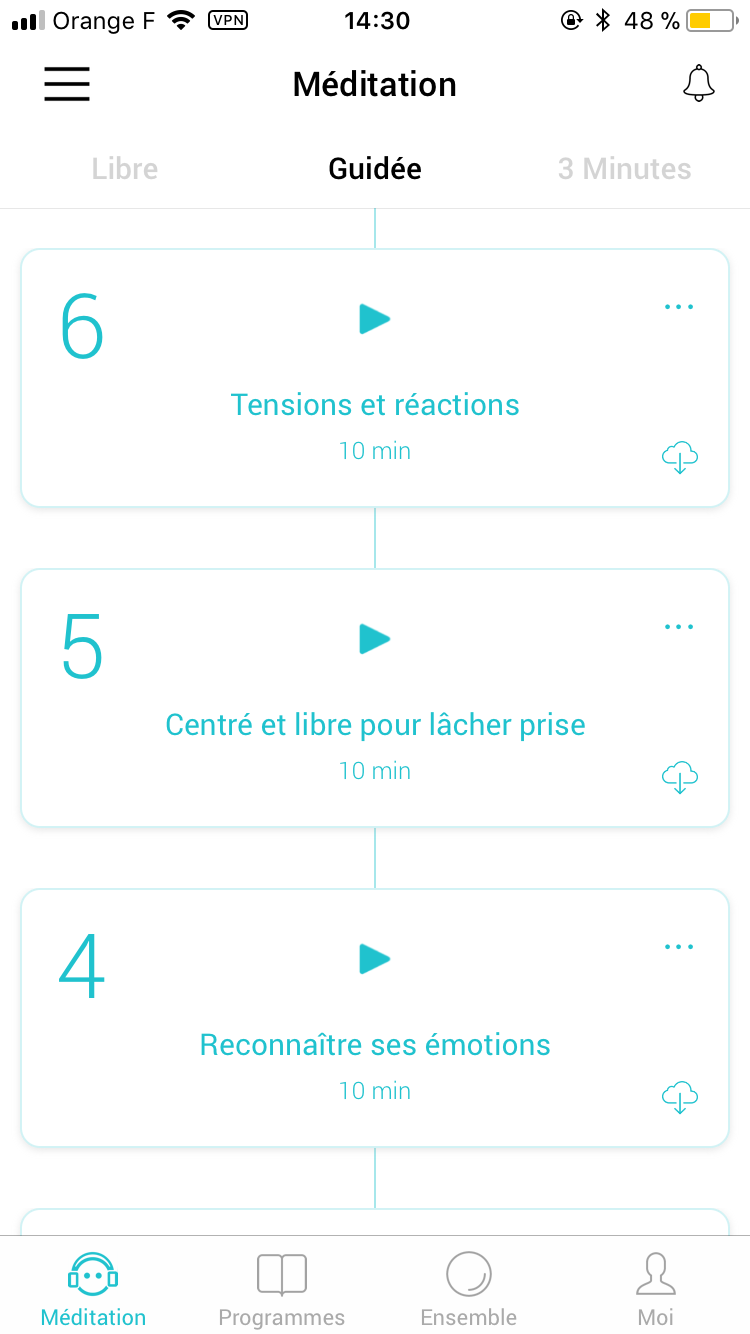Download the Tensions et réactions session
Image resolution: width=750 pixels, height=1334 pixels.
pyautogui.click(x=680, y=457)
